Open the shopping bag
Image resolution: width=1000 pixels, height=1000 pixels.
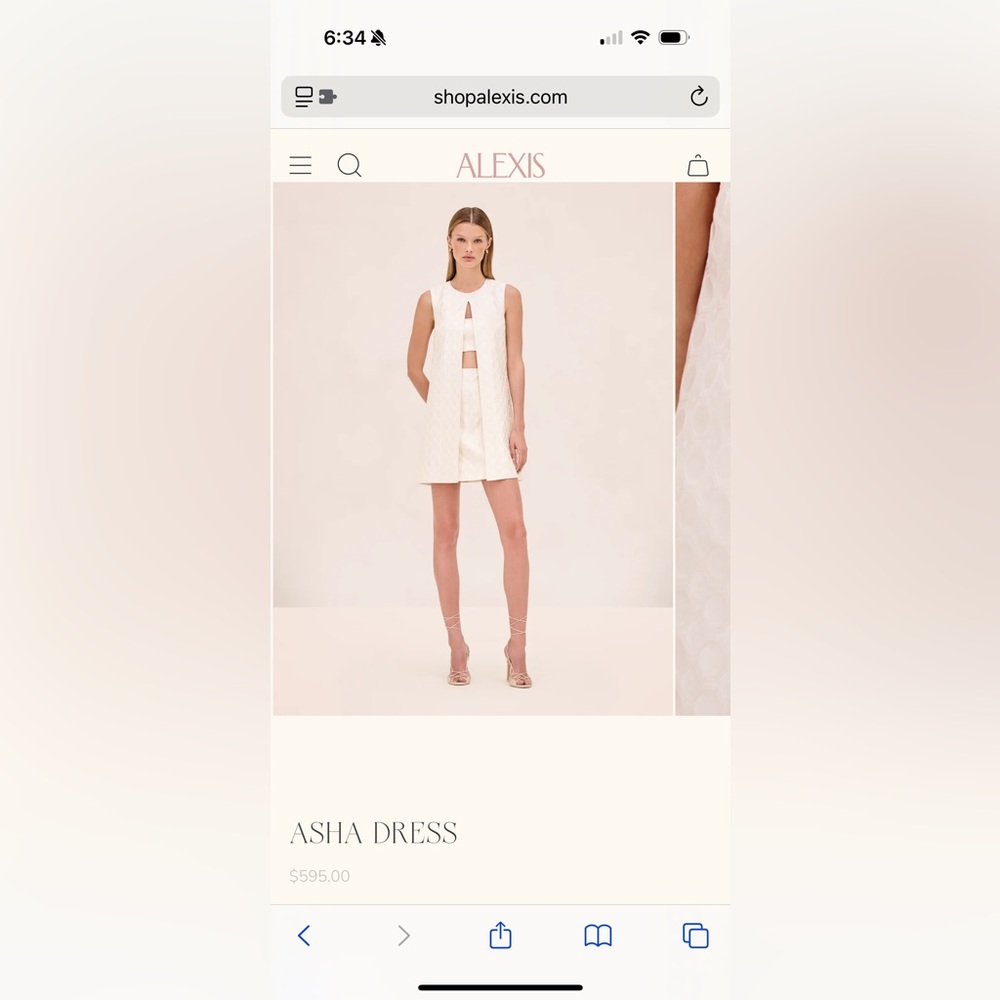tap(698, 166)
